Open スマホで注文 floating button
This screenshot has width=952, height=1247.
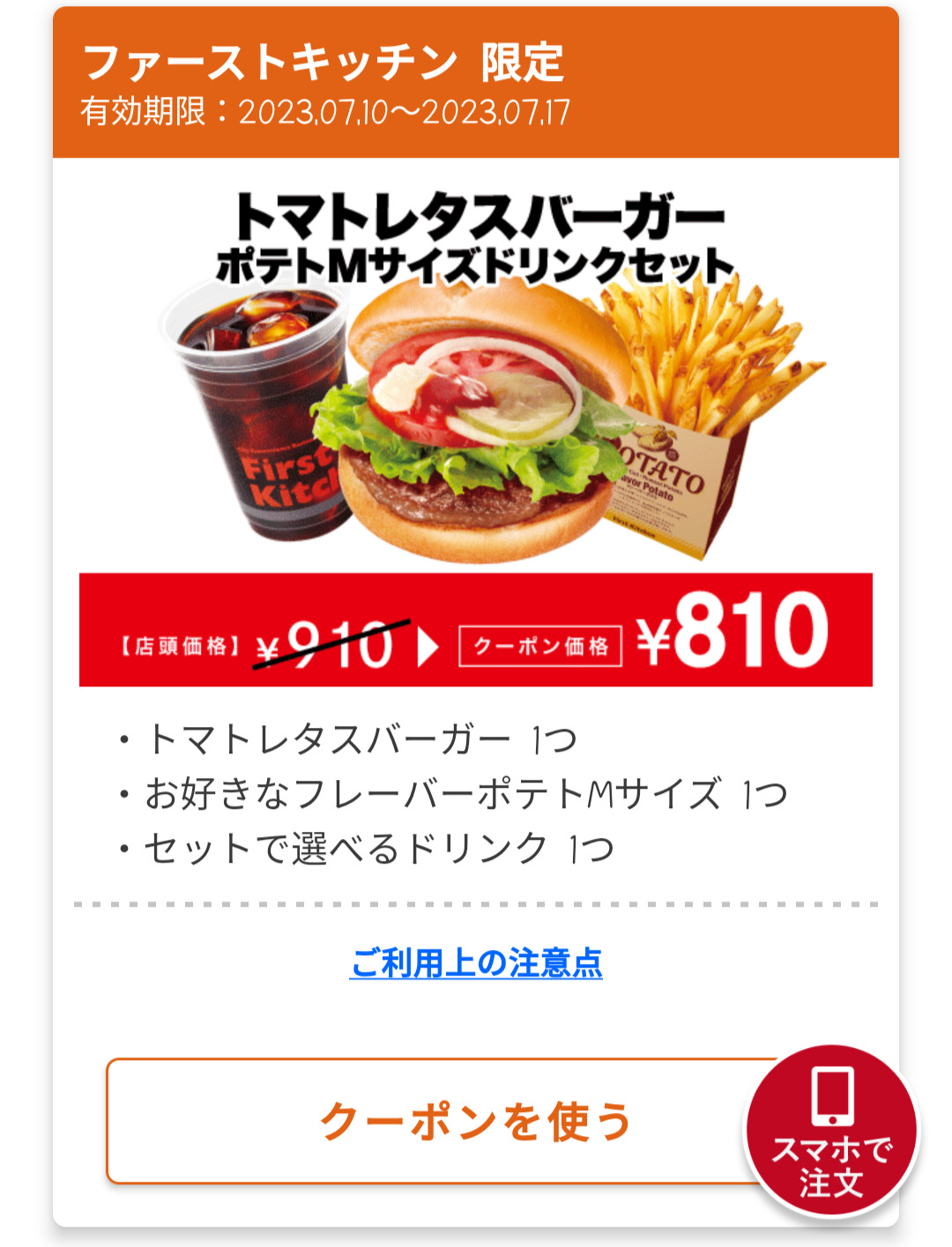tap(831, 1132)
